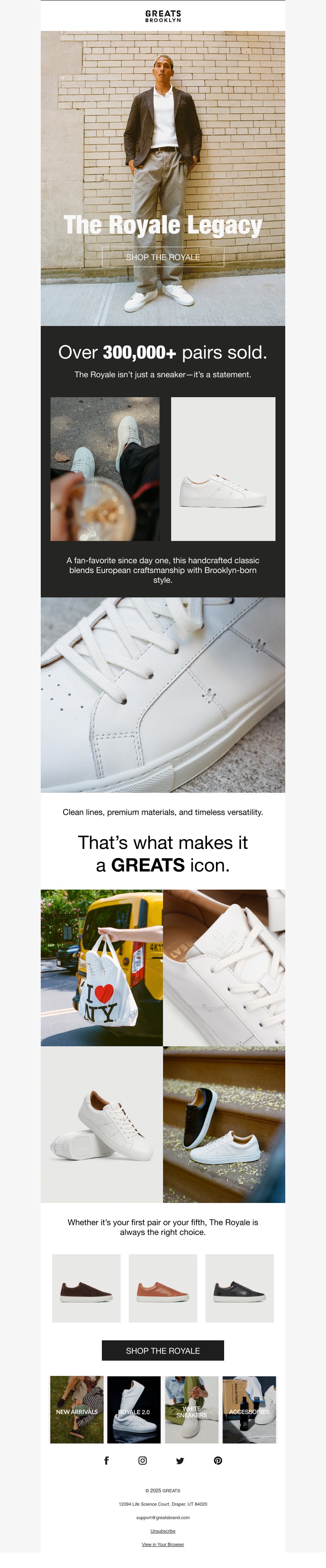Open the black Royale sneaker tile
This screenshot has height=1568, width=326.
coord(240,1288)
